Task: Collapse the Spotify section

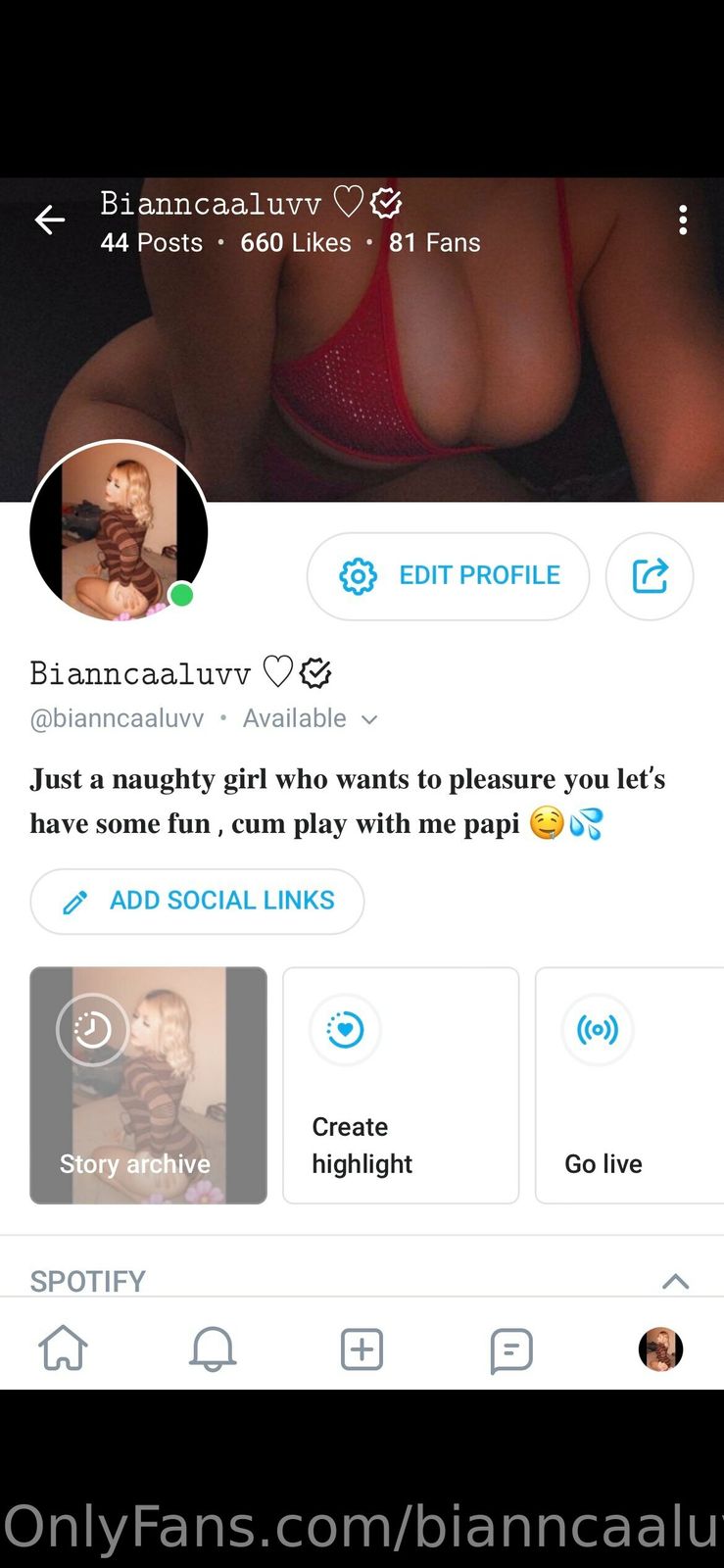Action: (675, 1281)
